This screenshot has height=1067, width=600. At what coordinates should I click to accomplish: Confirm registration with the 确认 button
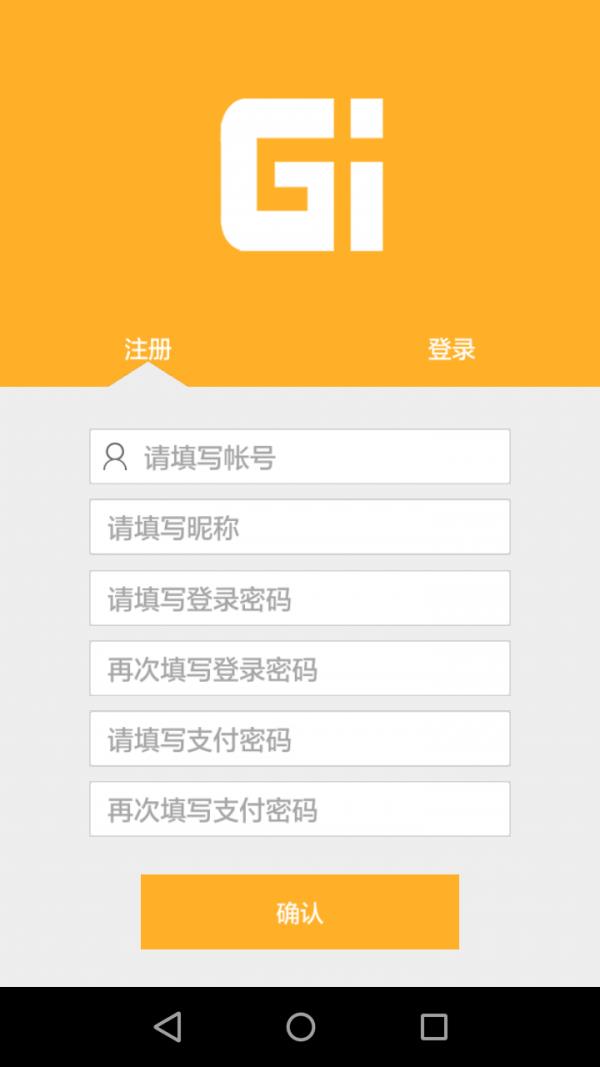tap(300, 912)
